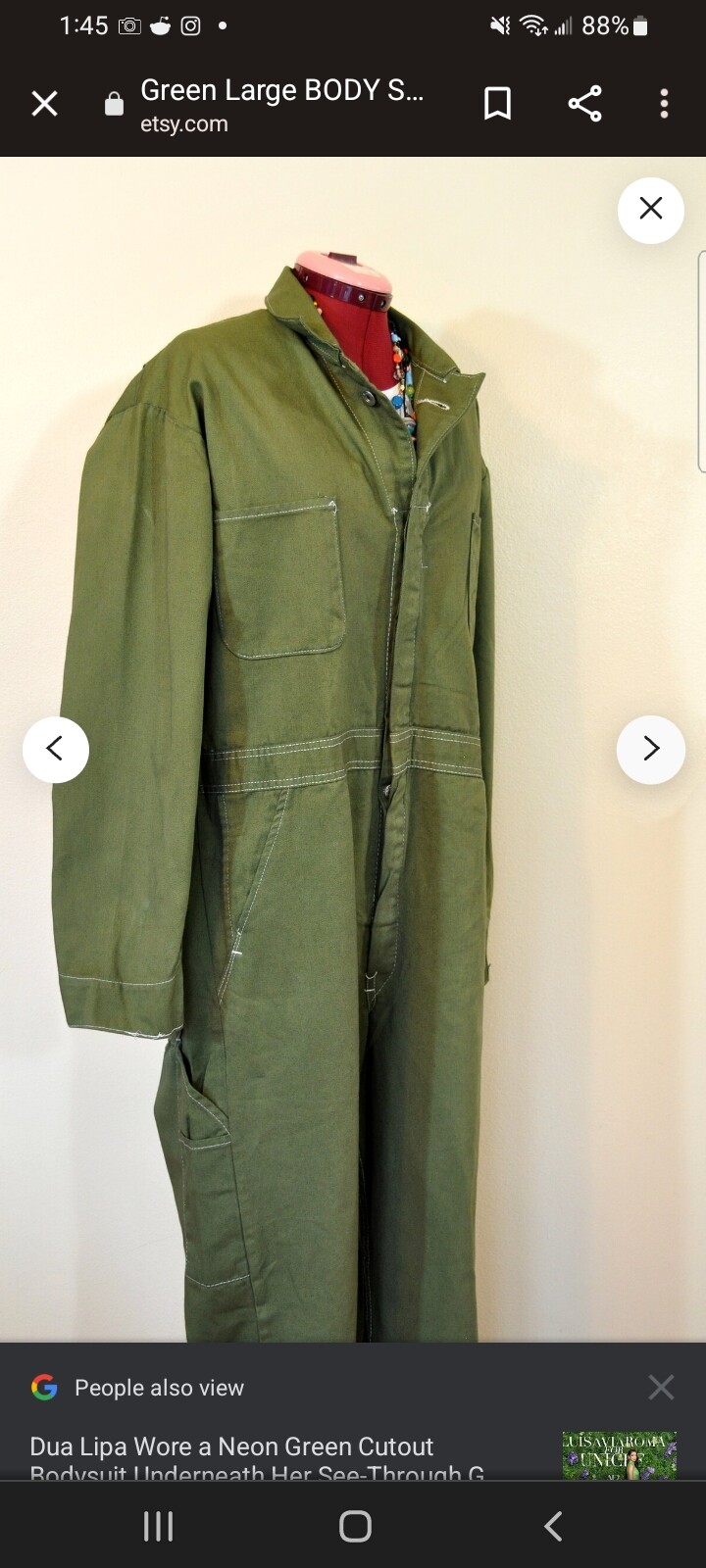
Task: Open the browser overflow menu
Action: [x=664, y=104]
